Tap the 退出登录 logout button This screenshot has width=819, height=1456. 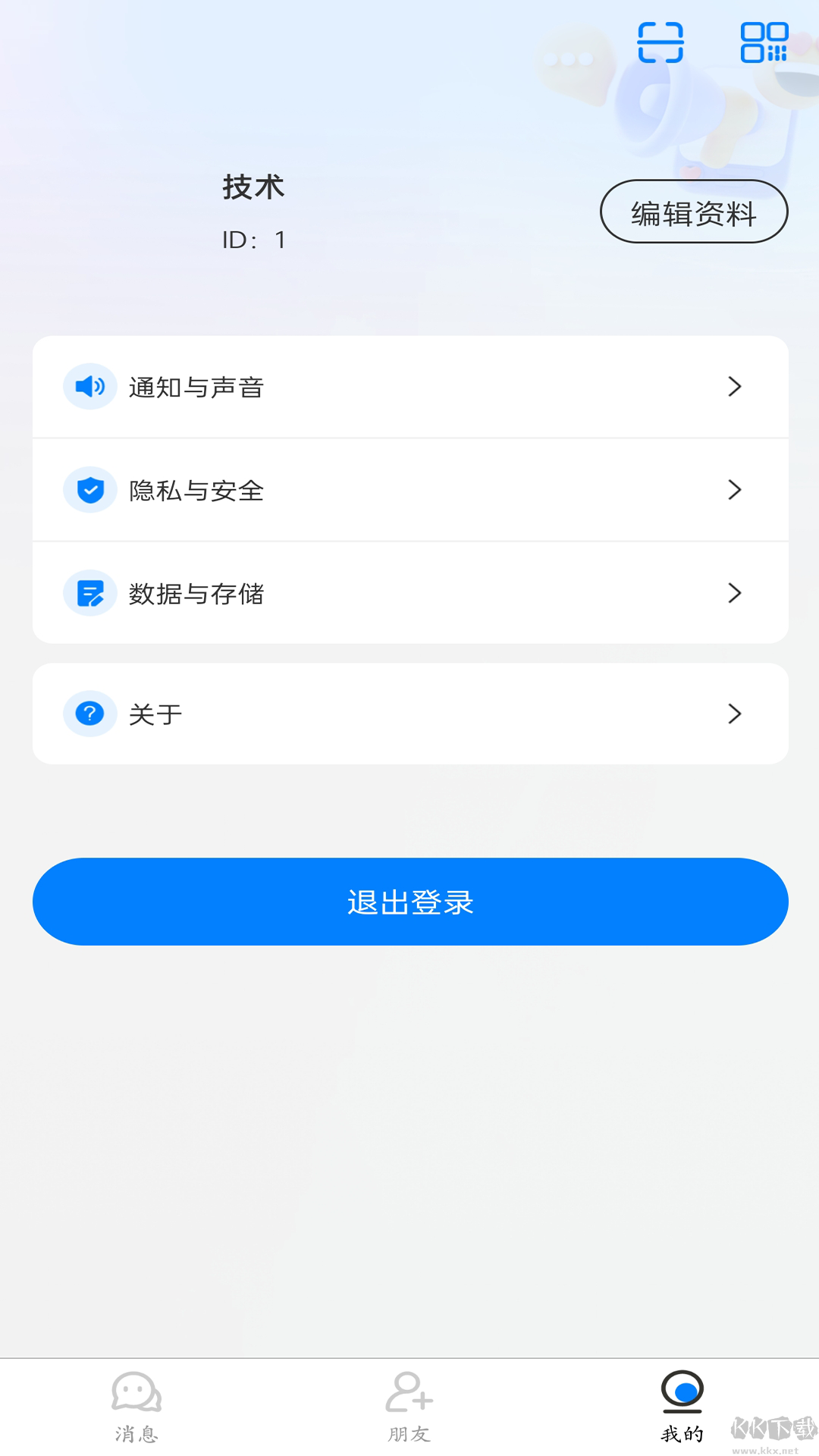pos(409,902)
